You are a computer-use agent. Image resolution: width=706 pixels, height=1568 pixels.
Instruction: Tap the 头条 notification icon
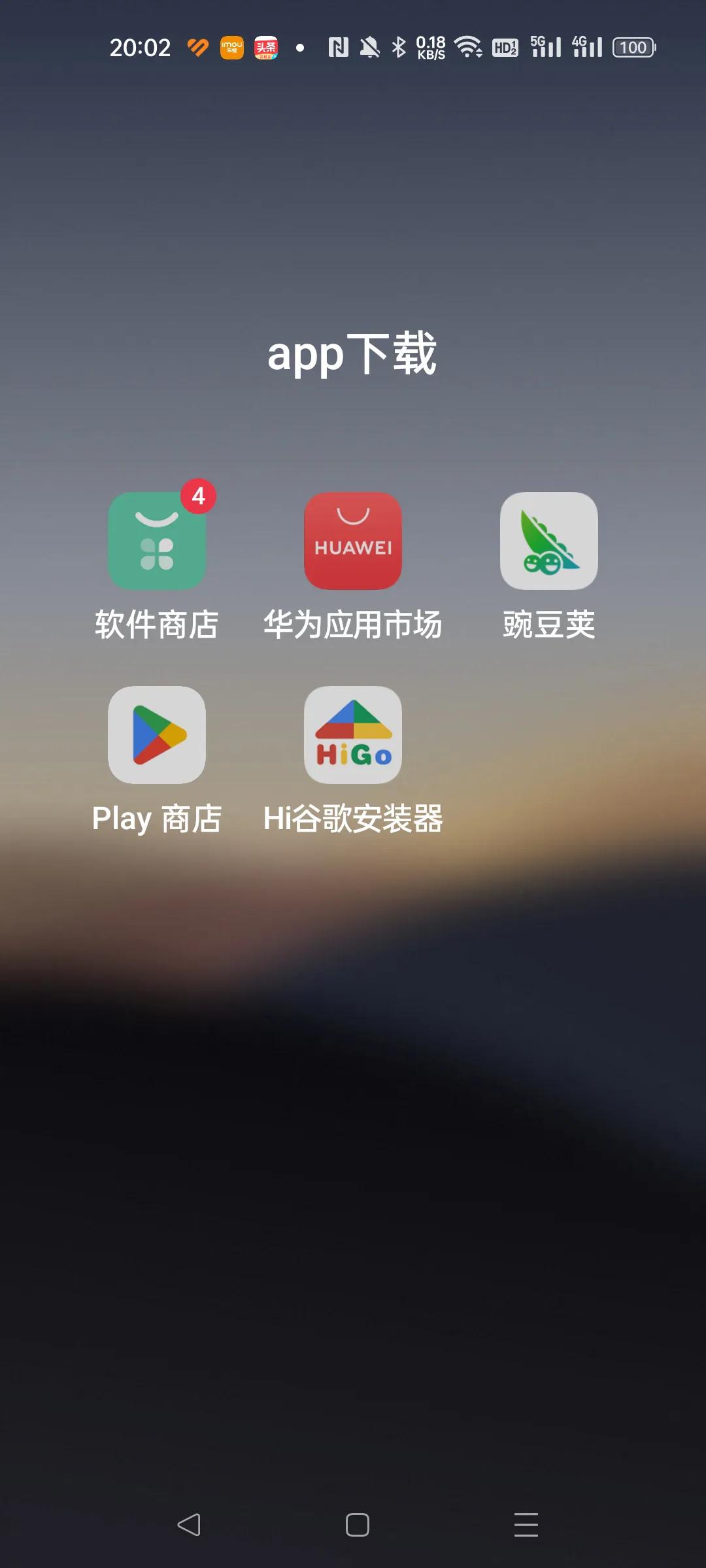tap(268, 46)
